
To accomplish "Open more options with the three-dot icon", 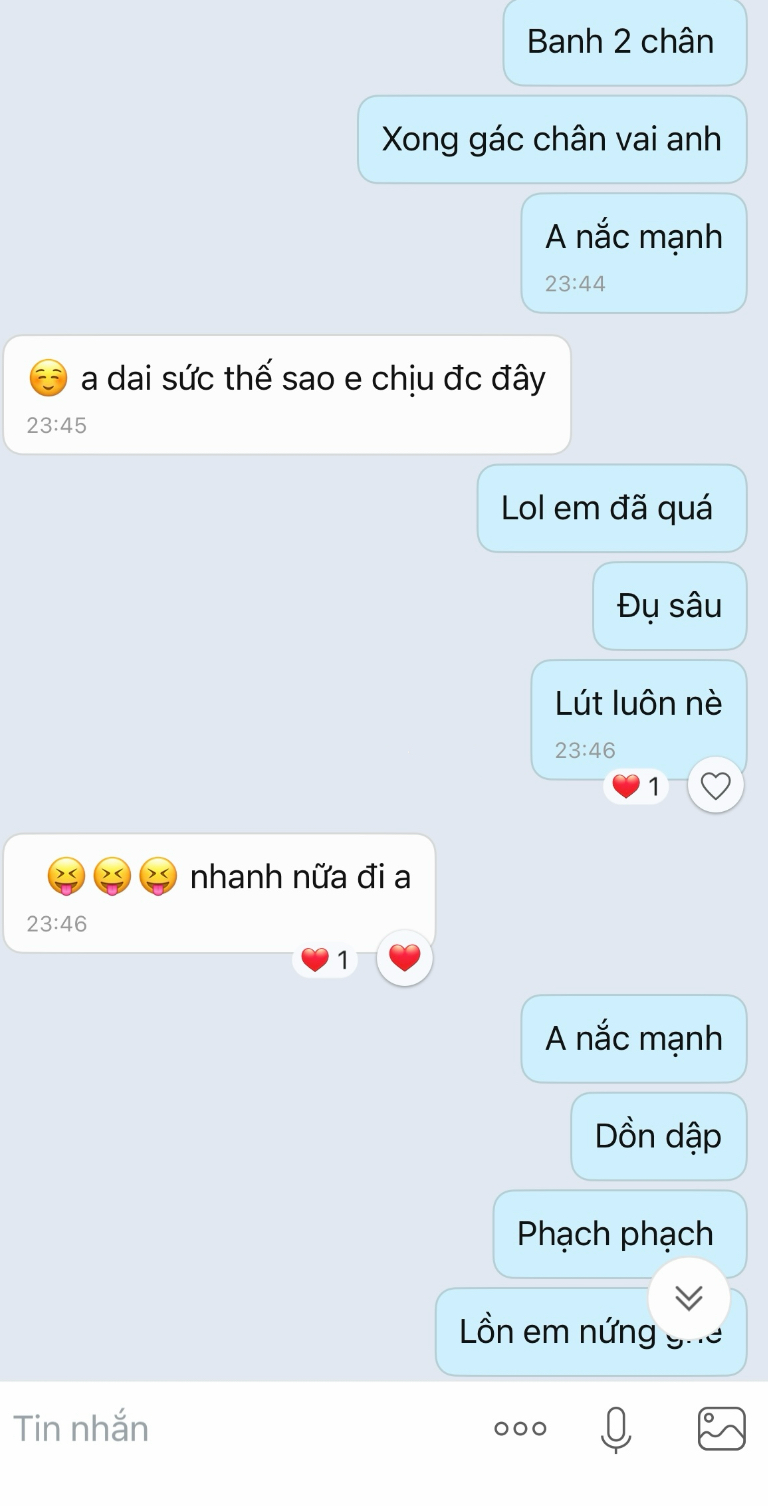I will (x=520, y=1429).
